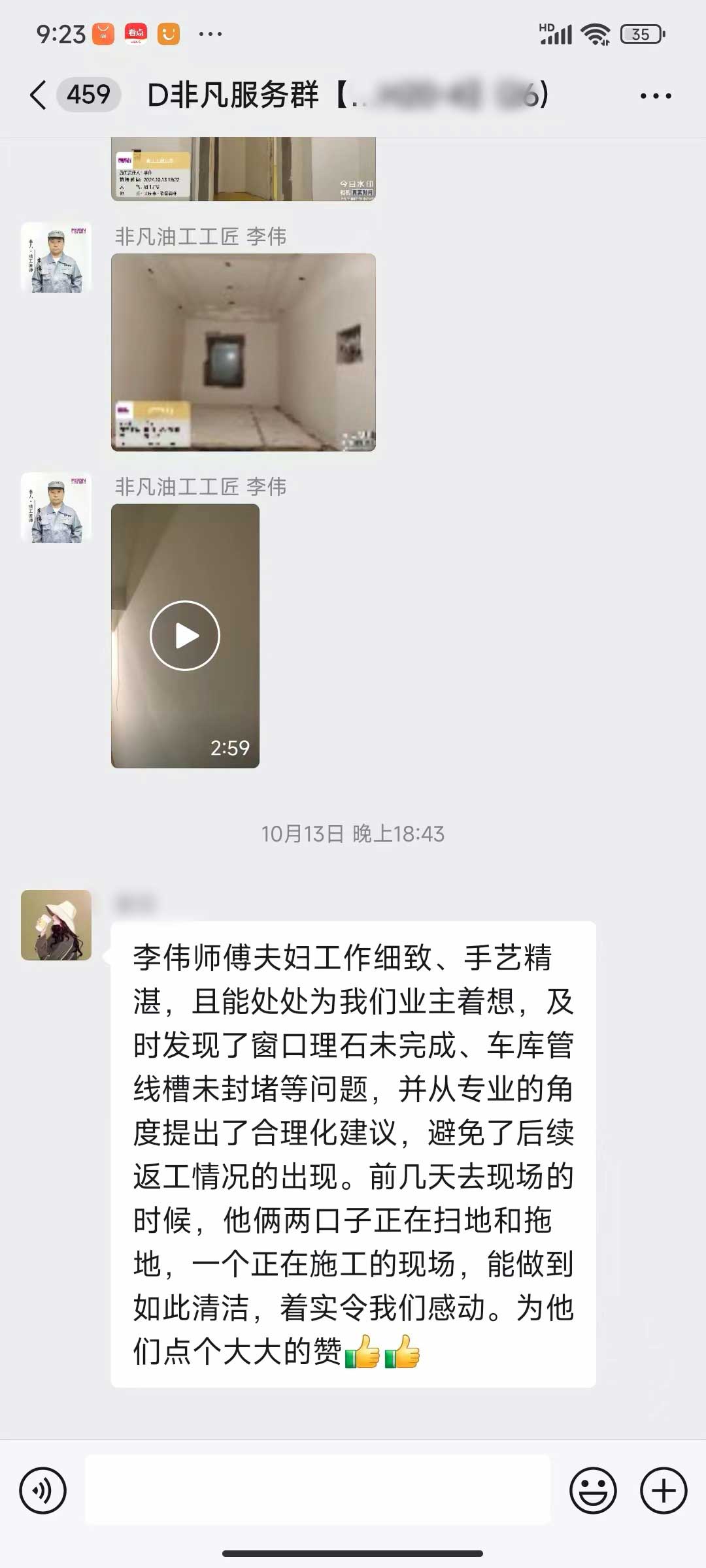Viewport: 706px width, 1568px height.
Task: Switch to voice message input
Action: point(43,1490)
